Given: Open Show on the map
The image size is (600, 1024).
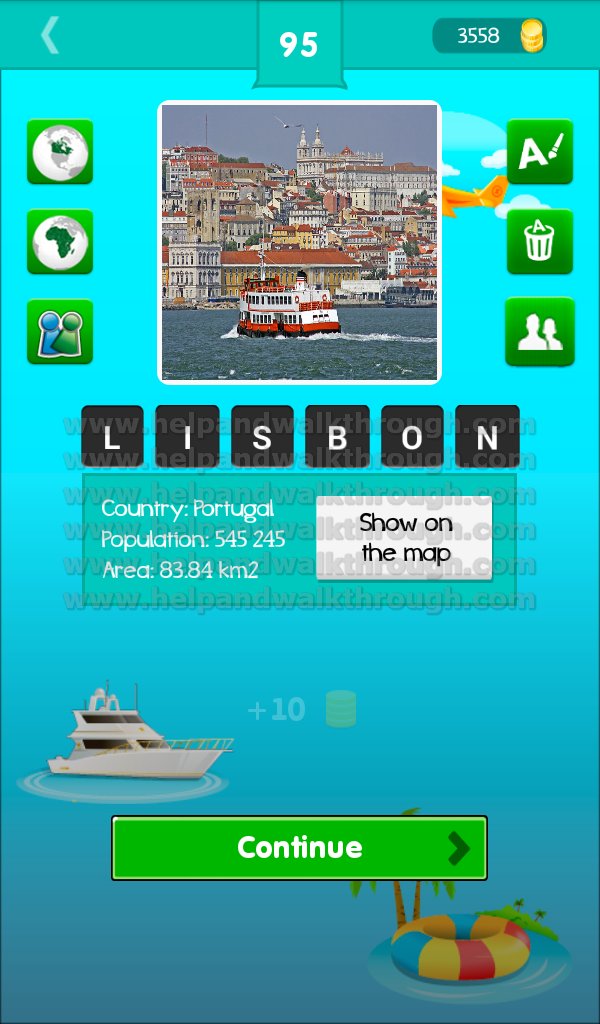Looking at the screenshot, I should click(x=404, y=538).
